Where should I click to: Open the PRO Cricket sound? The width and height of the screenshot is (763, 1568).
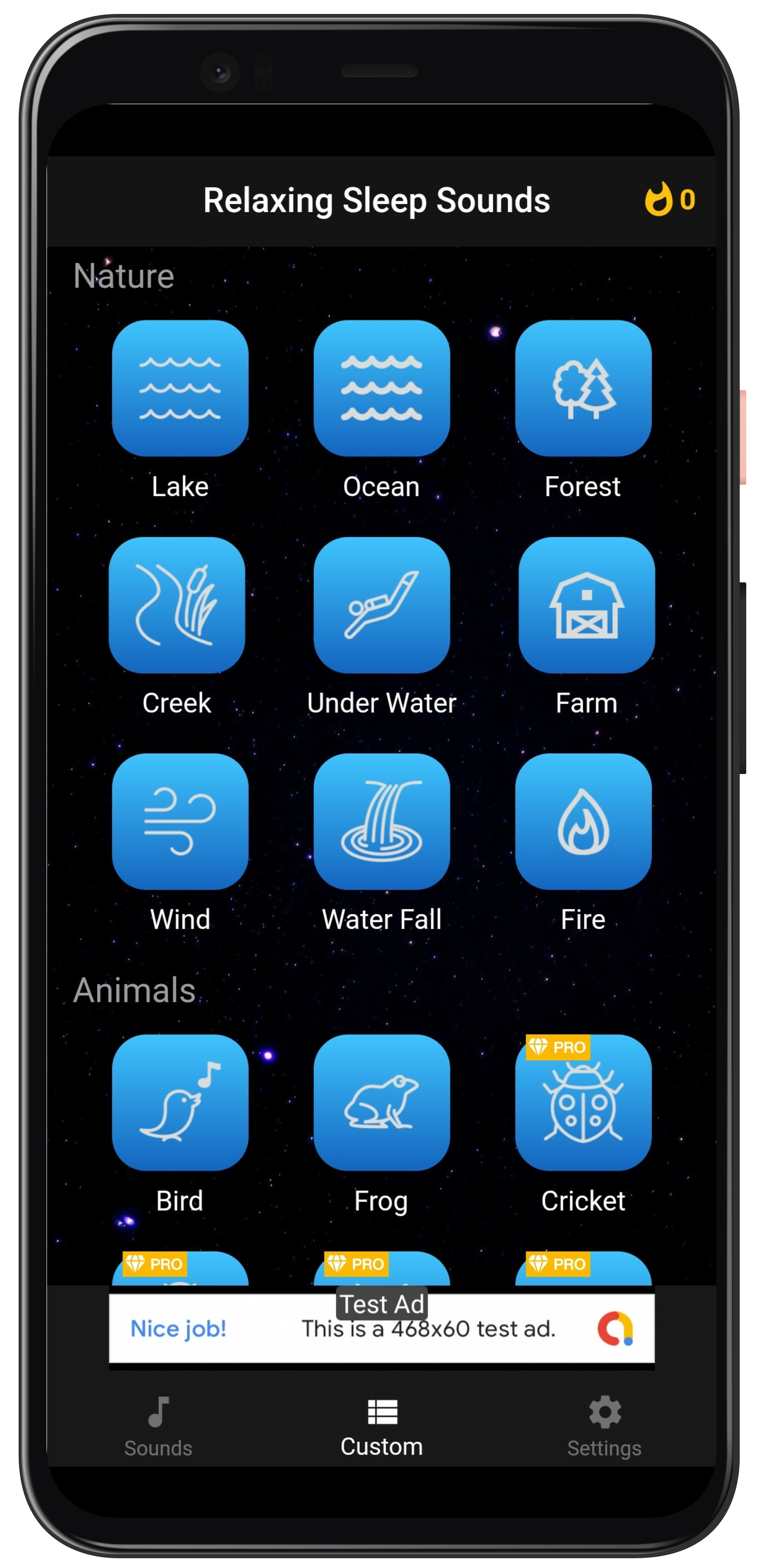click(x=583, y=1103)
